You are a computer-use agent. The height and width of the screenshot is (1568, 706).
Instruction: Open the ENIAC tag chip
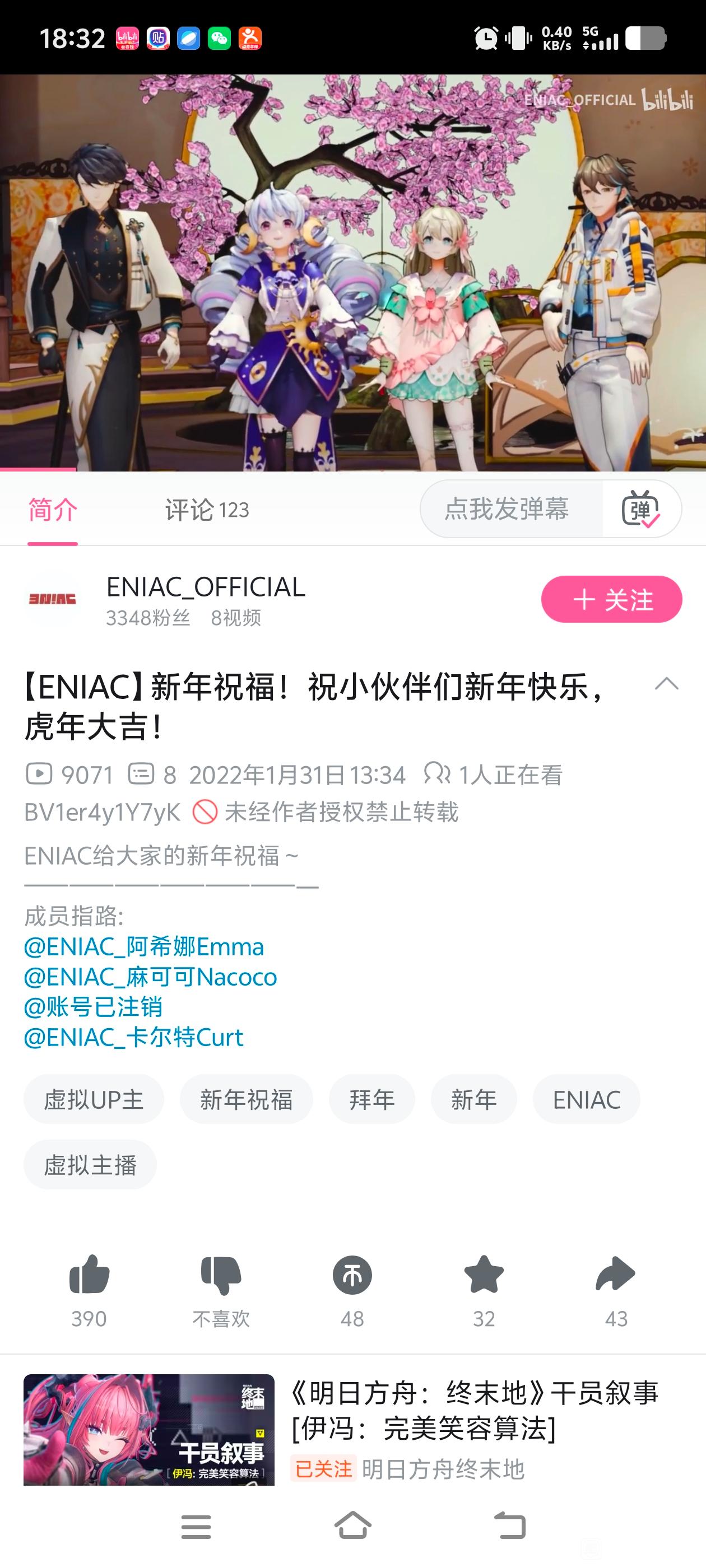tap(586, 1099)
